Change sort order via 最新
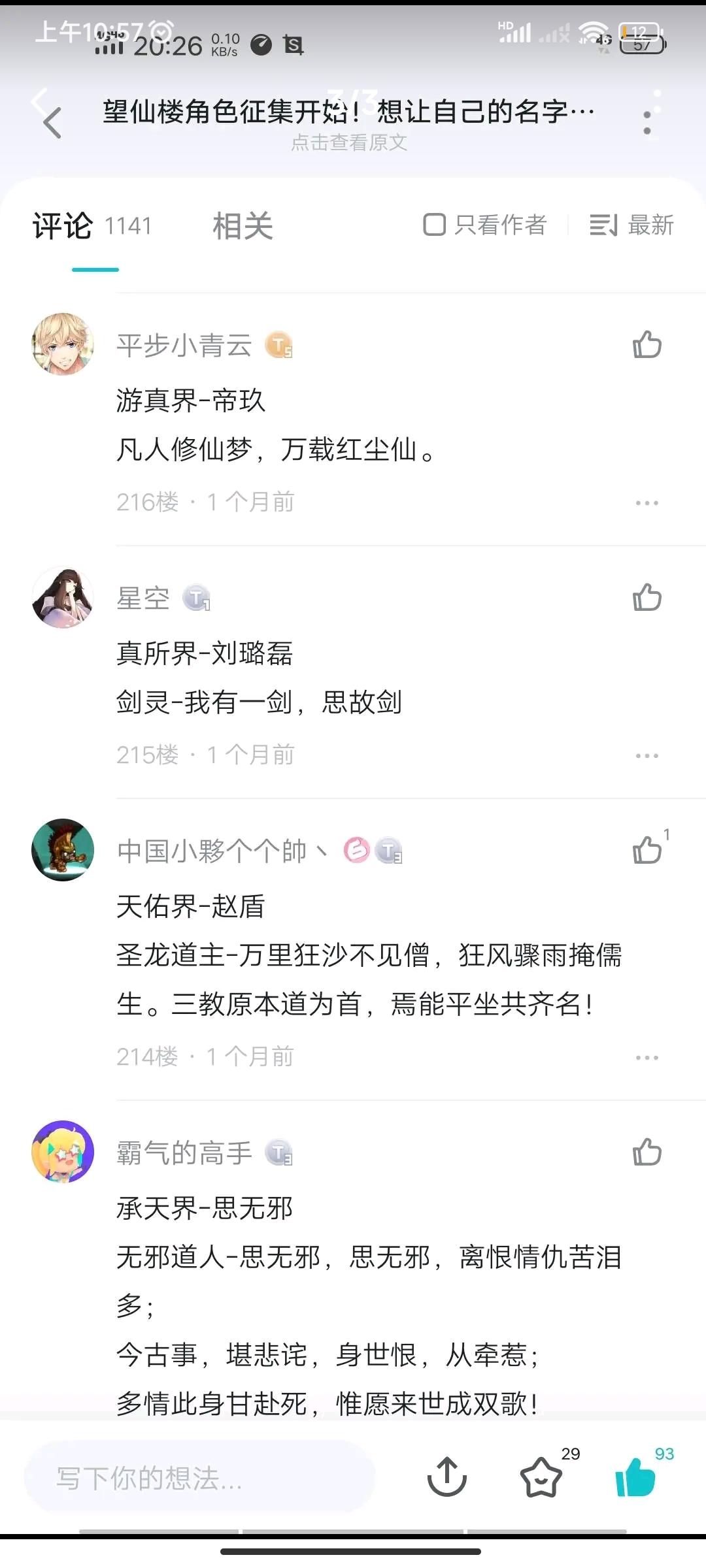 [x=631, y=225]
